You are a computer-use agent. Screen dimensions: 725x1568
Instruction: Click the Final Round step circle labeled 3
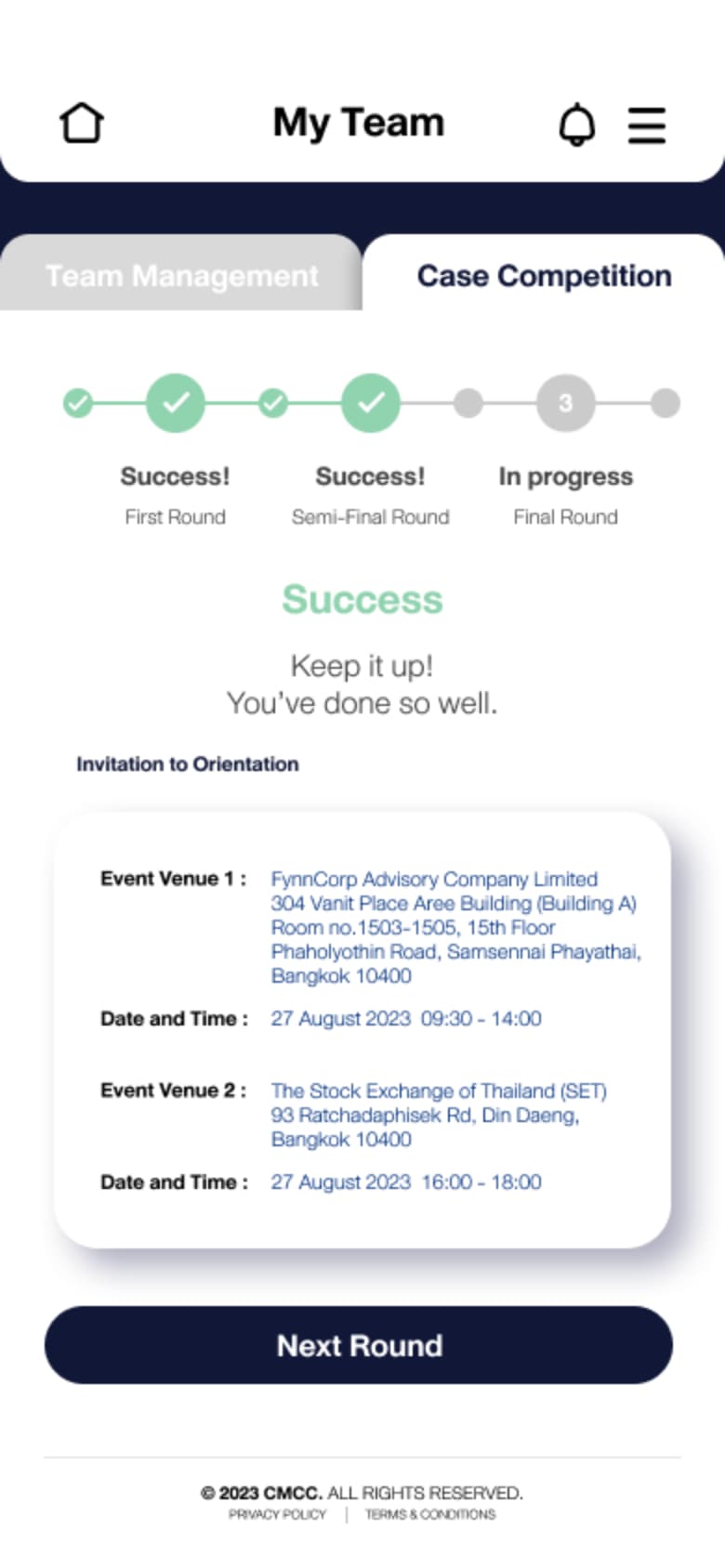click(565, 402)
